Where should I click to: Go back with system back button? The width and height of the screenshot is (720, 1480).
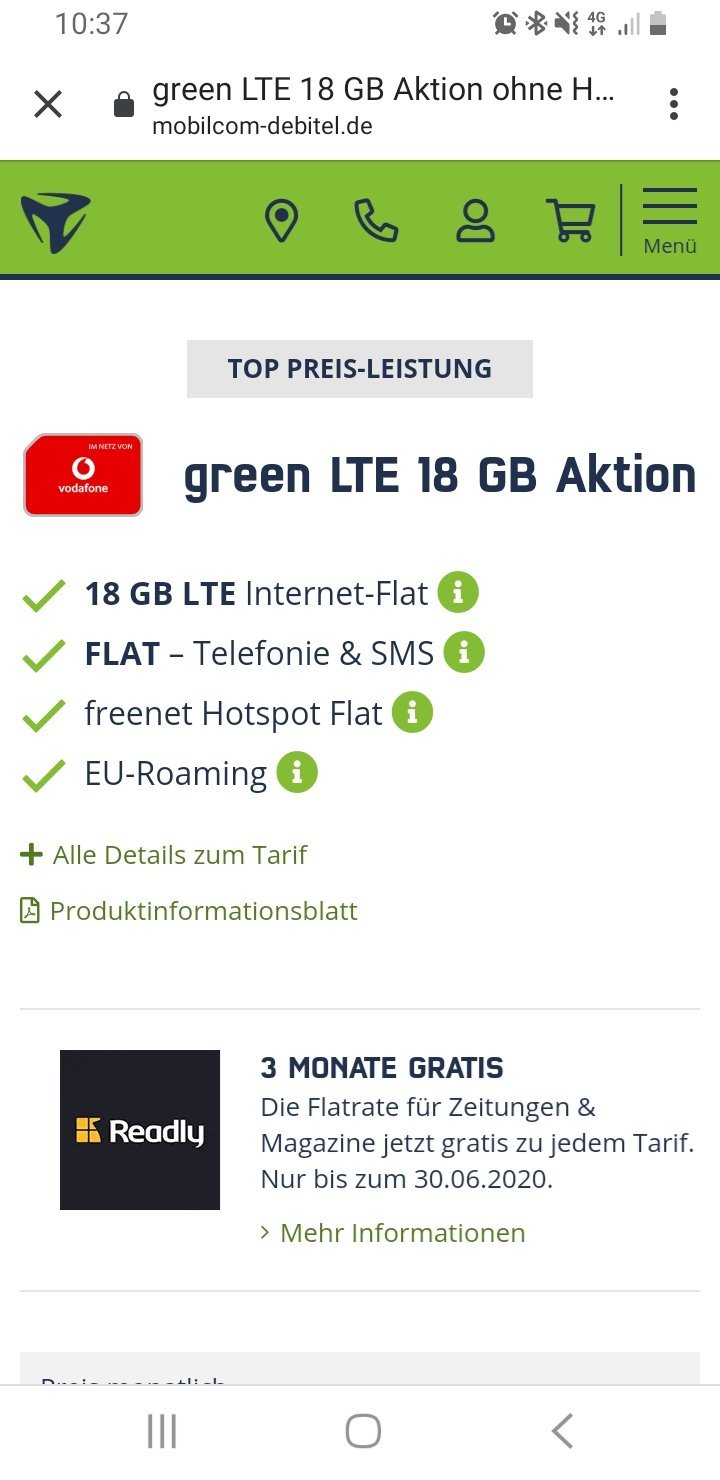coord(563,1432)
